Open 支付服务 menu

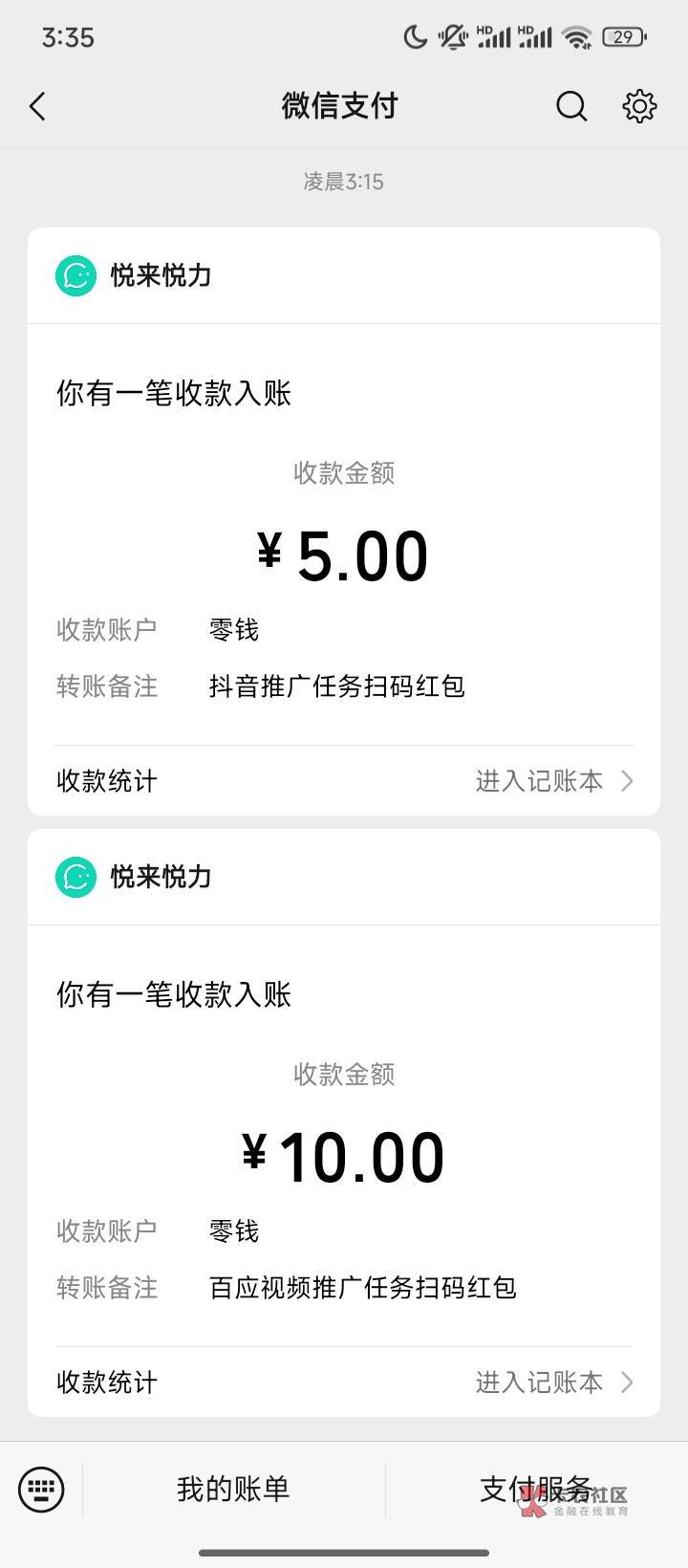point(537,1490)
